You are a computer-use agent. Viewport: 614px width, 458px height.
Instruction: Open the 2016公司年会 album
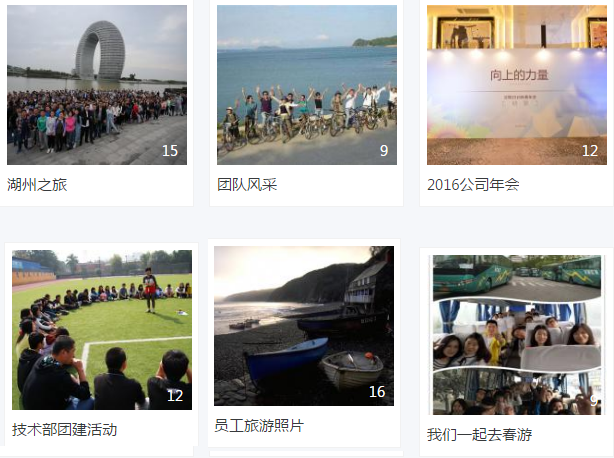[x=516, y=85]
